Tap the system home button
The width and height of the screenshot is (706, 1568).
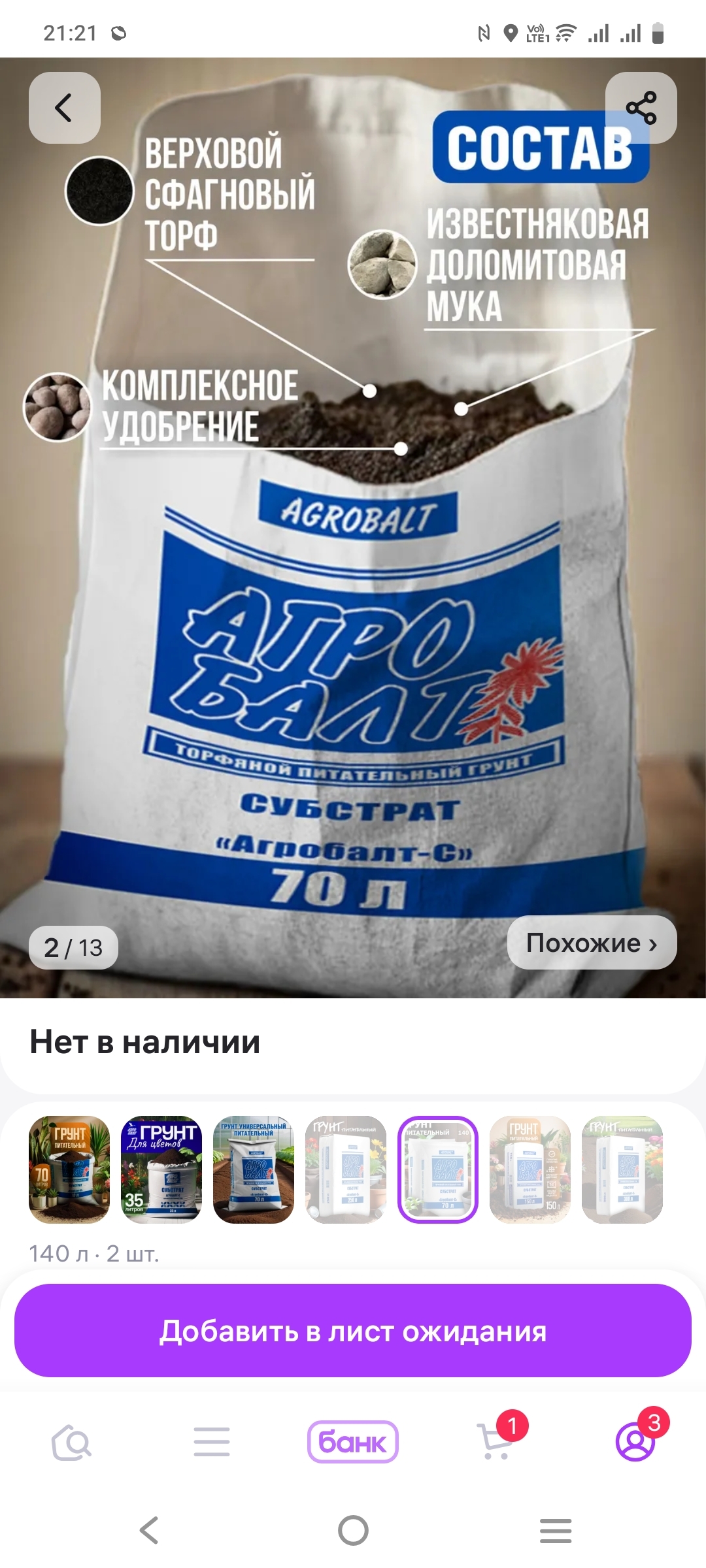353,1530
